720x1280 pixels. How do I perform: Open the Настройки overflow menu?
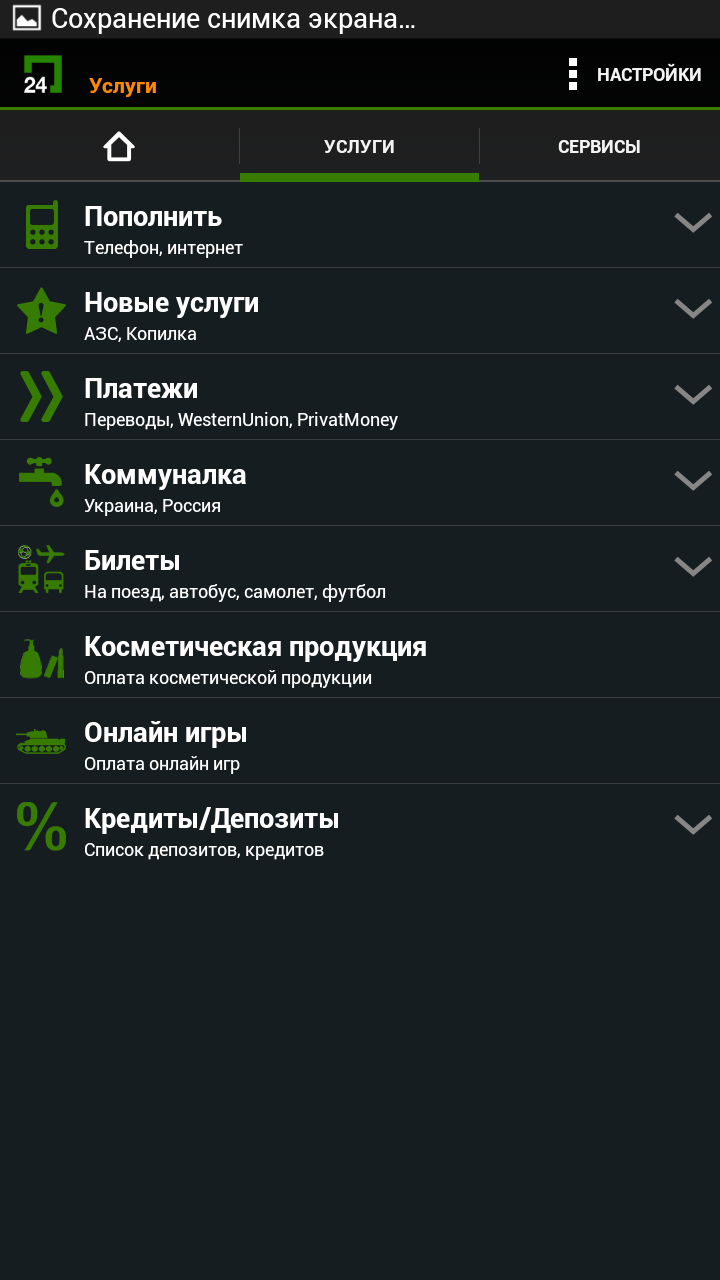click(634, 74)
